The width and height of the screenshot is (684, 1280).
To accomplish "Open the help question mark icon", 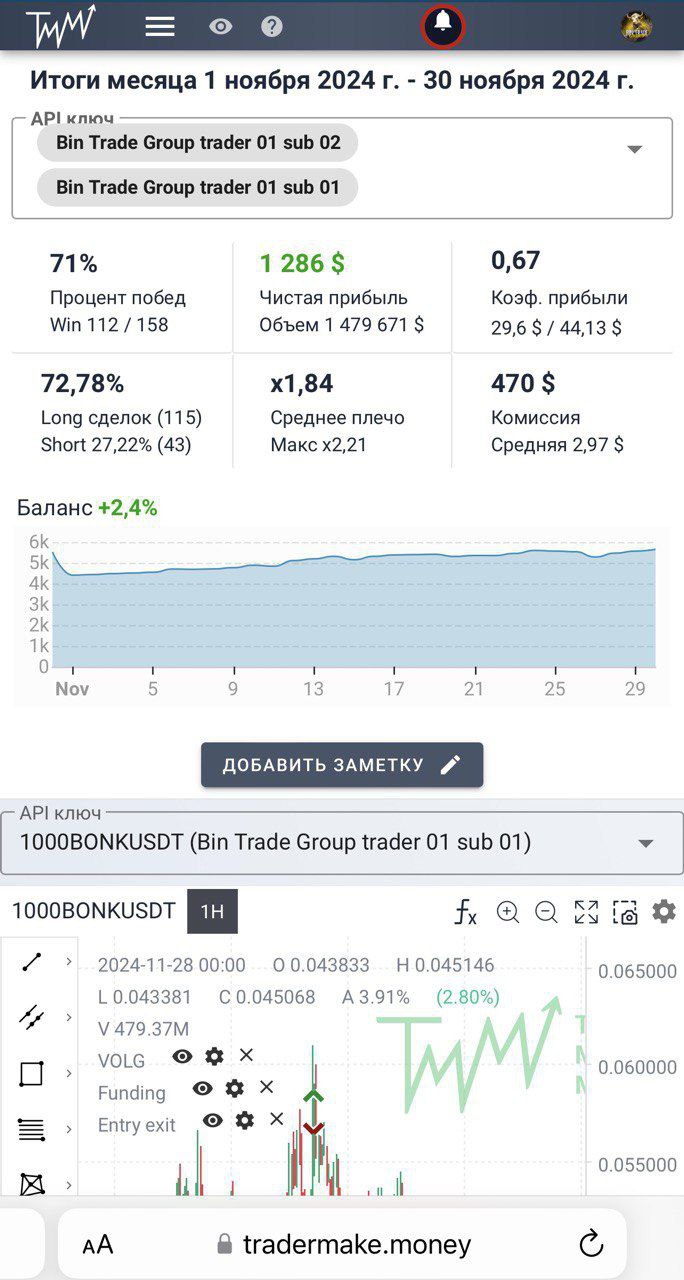I will (272, 26).
